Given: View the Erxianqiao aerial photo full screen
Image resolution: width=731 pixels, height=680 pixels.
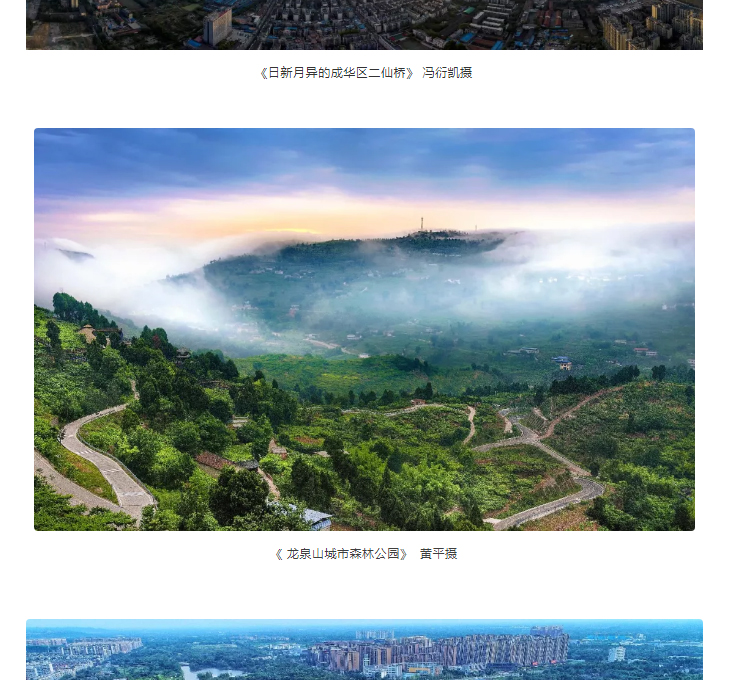Looking at the screenshot, I should (364, 24).
